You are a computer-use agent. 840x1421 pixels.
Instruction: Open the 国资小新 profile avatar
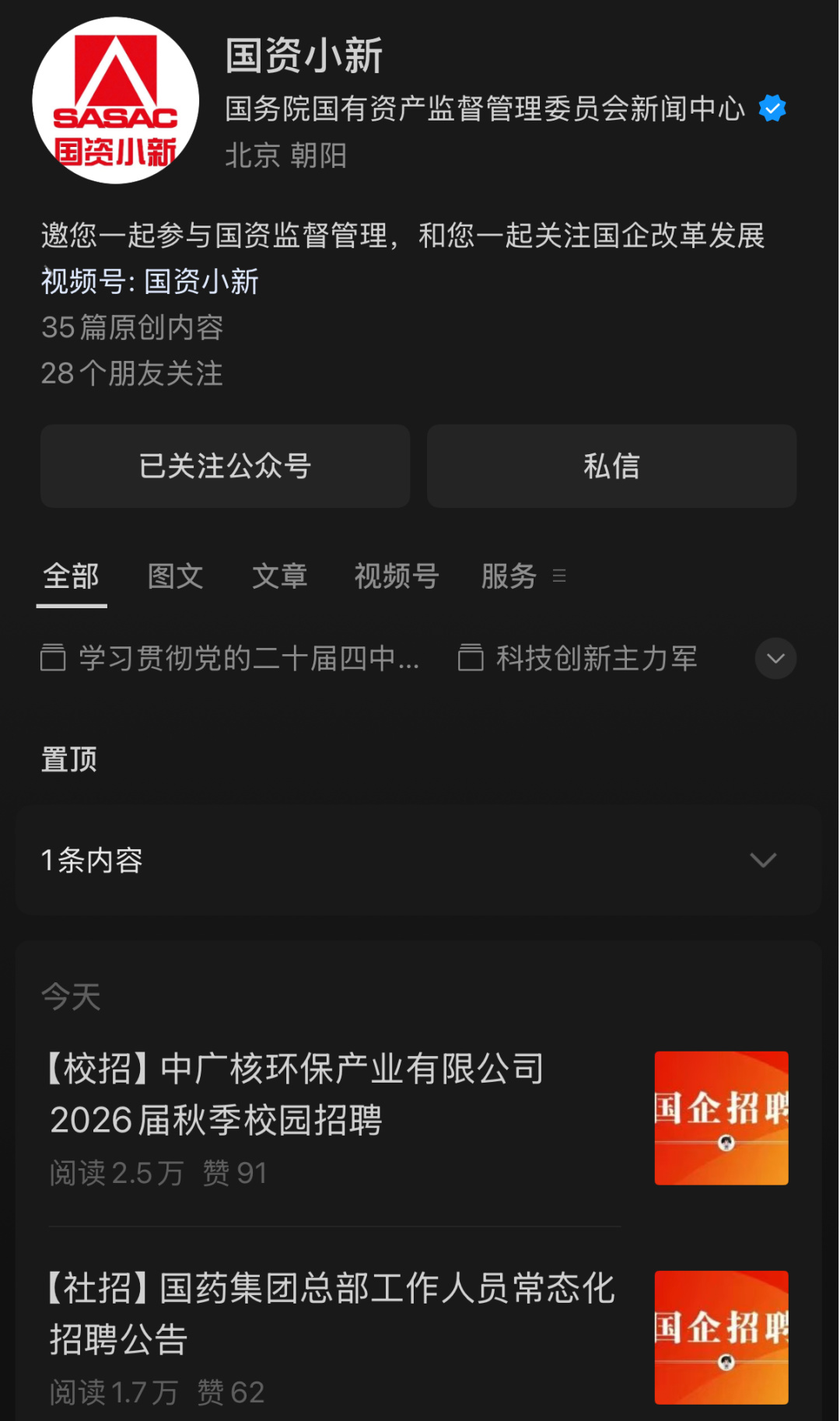(115, 101)
